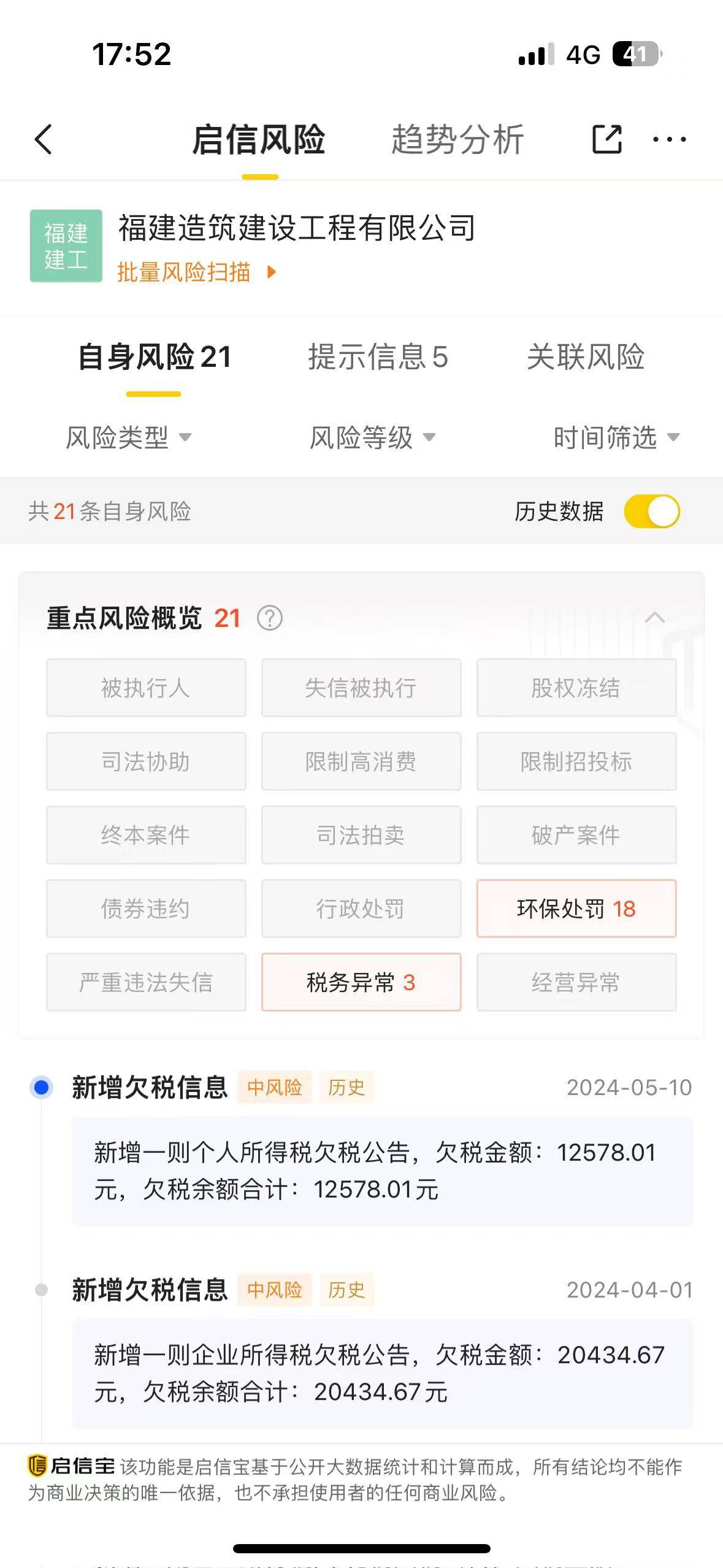Screen dimensions: 723x1568
Task: Open the 2024-04-01 新增欠税信息 record
Action: pos(382,1351)
